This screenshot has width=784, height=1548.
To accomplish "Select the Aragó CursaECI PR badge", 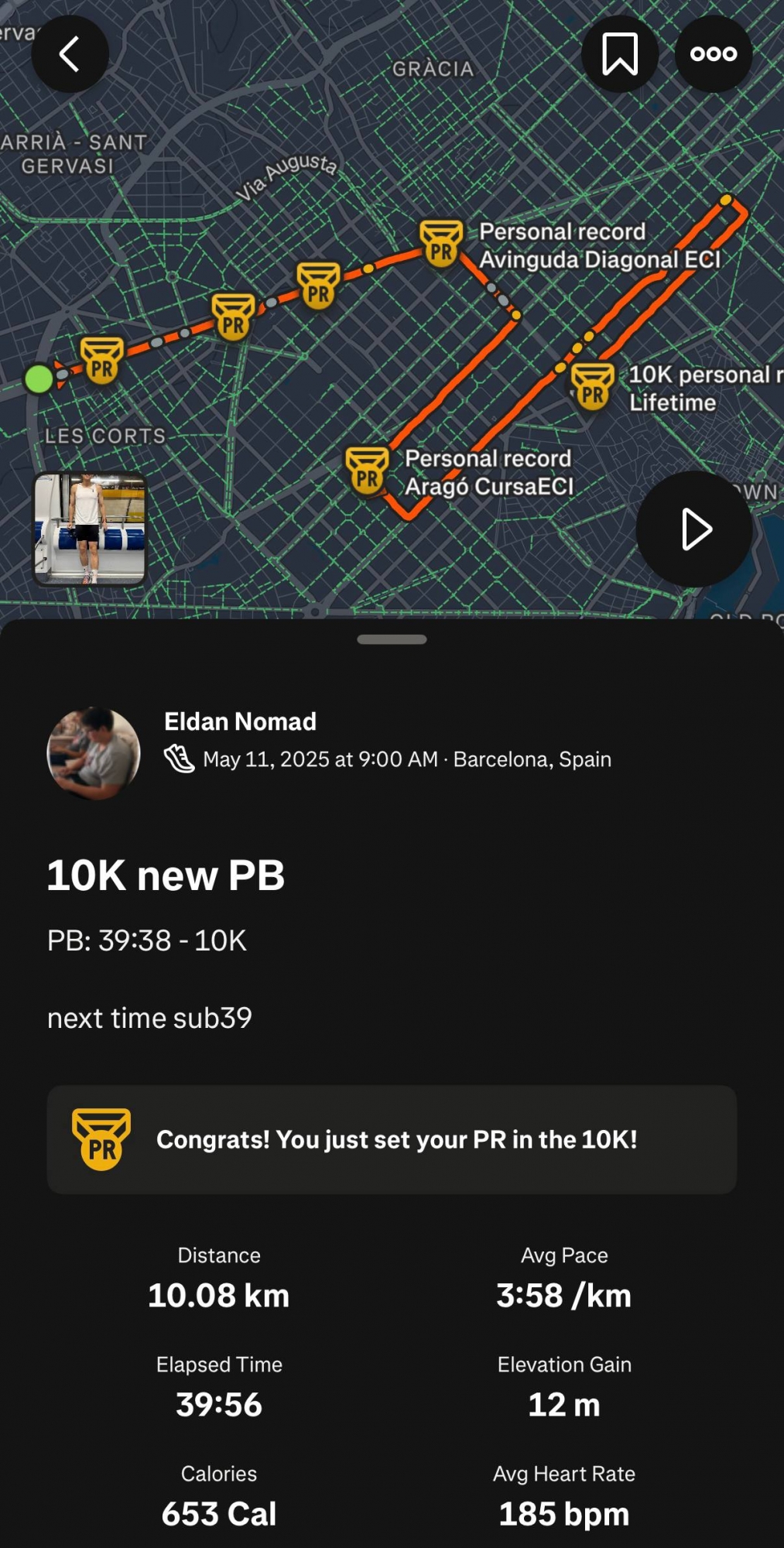I will click(367, 470).
